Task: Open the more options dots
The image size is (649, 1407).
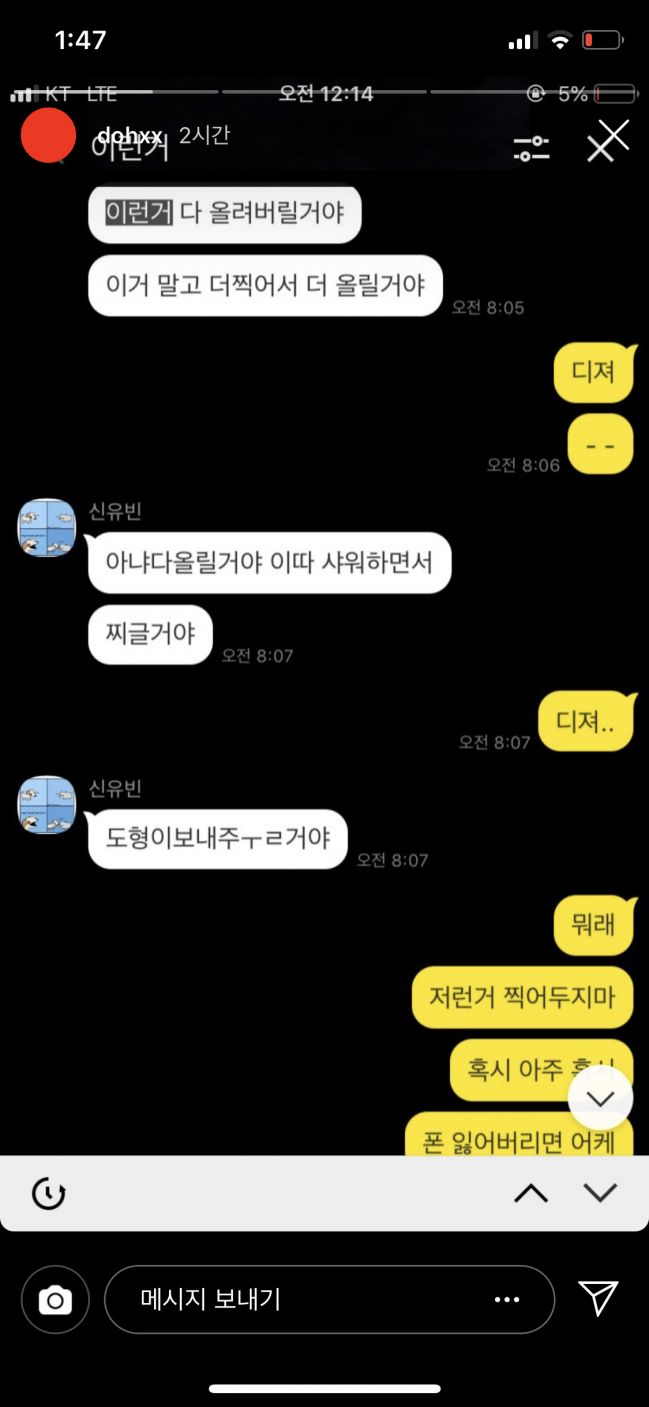Action: pos(508,1300)
